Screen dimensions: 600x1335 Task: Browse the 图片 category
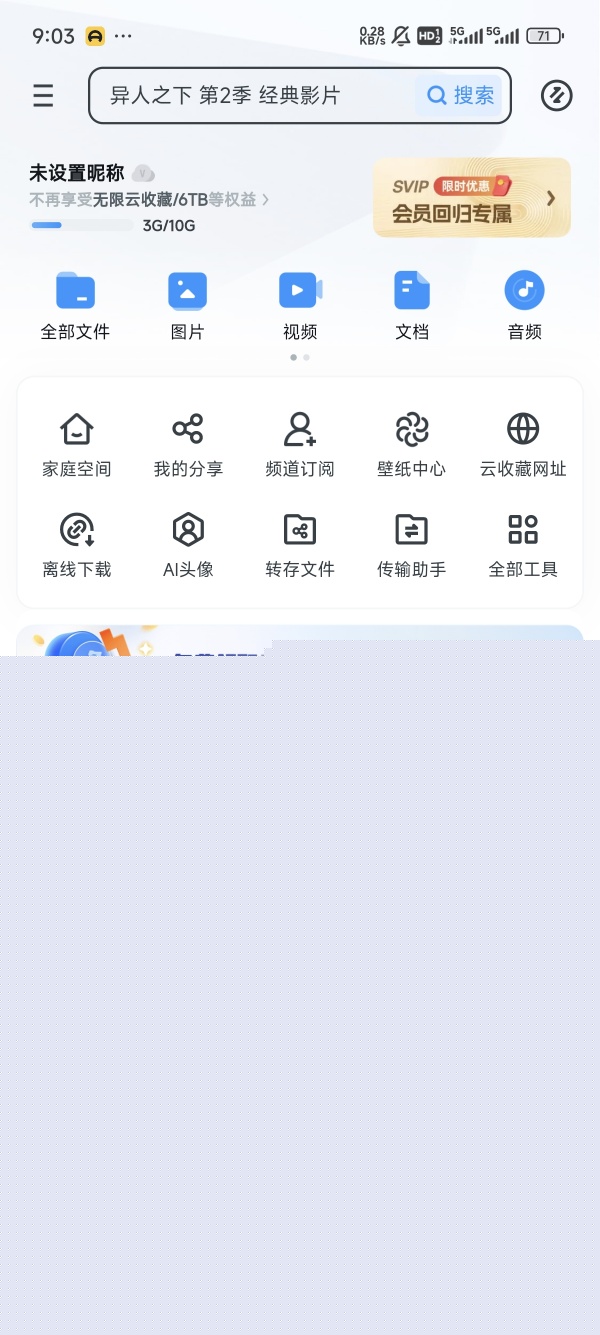point(187,305)
